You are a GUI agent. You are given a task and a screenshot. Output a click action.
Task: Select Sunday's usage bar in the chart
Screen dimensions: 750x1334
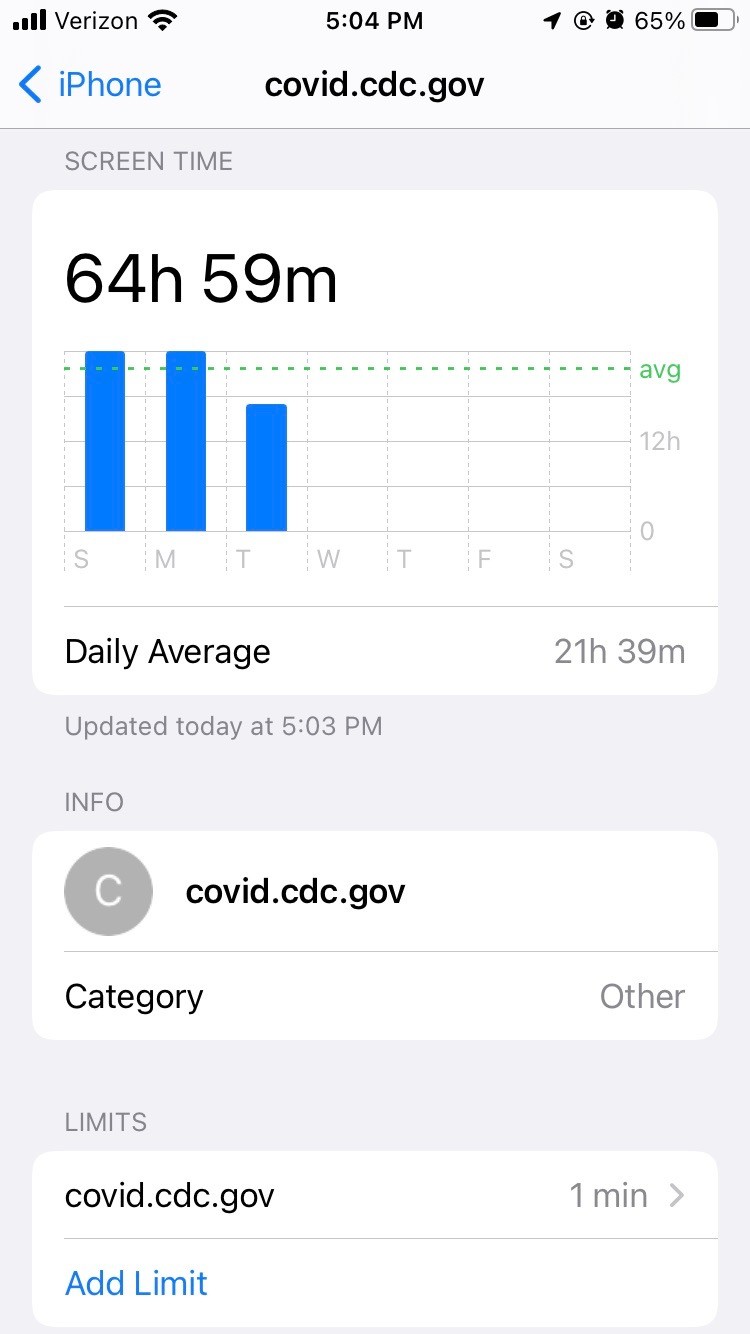coord(105,441)
